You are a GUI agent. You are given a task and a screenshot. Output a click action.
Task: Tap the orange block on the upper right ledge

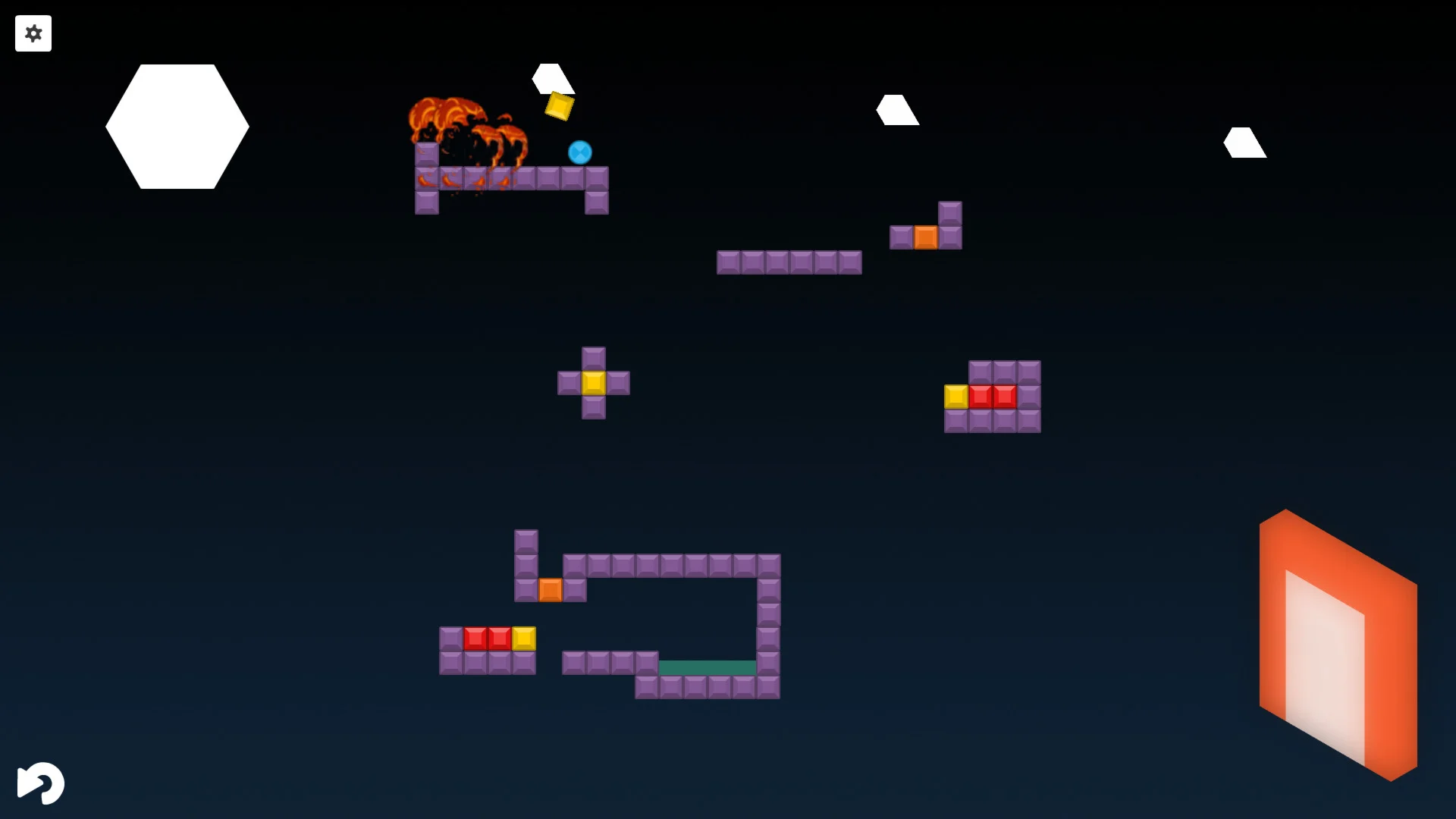click(x=926, y=237)
